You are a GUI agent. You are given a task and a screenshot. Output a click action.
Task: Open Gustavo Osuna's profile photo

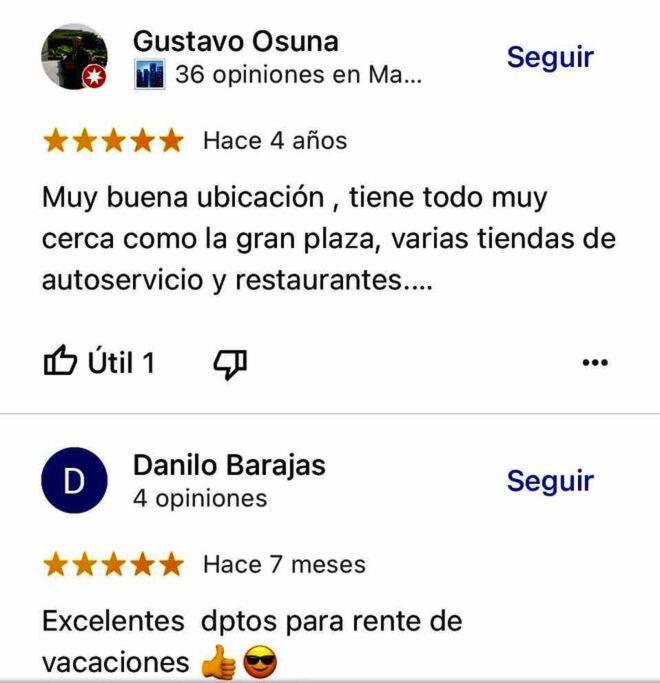[x=74, y=57]
